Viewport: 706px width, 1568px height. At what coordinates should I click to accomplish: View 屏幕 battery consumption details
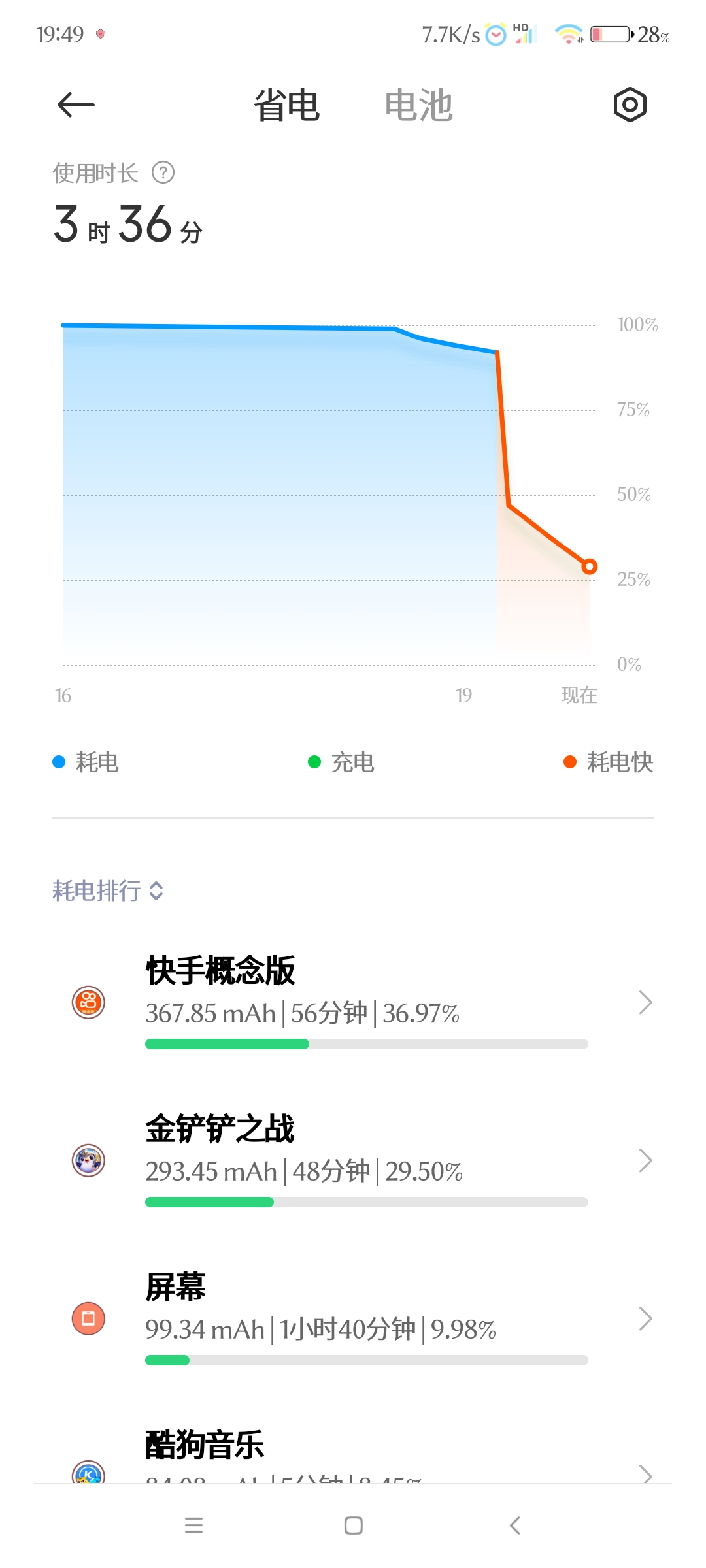click(x=353, y=1318)
